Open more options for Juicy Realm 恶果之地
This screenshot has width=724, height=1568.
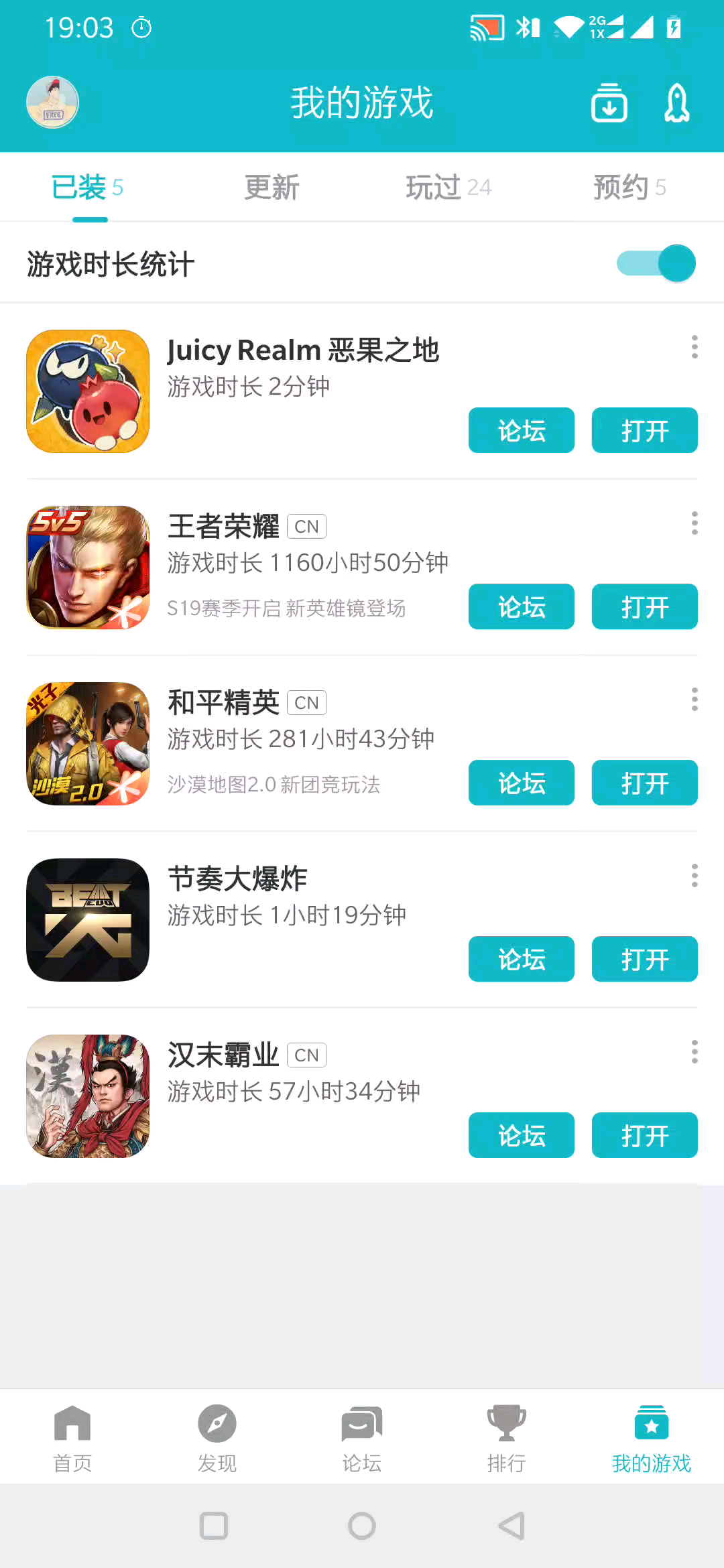coord(695,347)
